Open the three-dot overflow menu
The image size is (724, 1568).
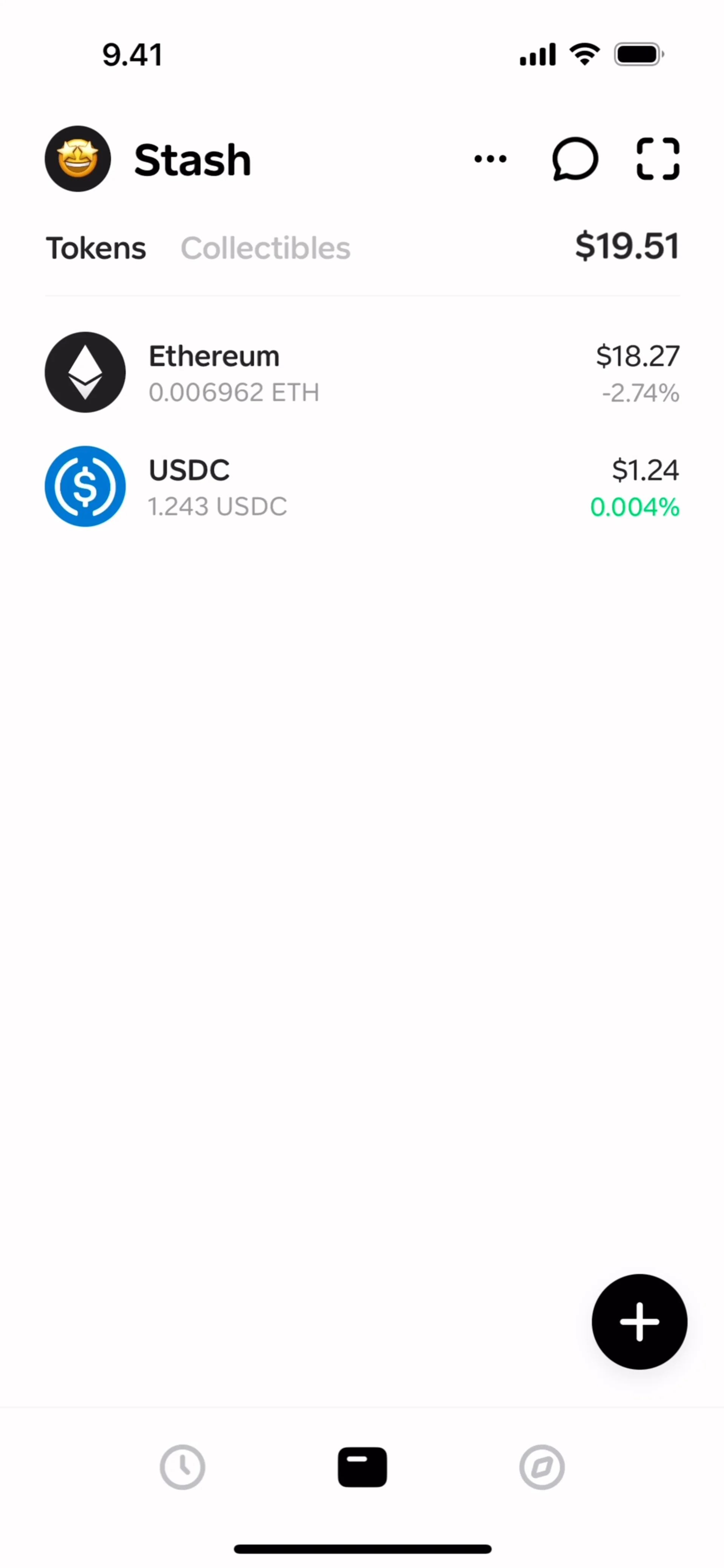(x=490, y=159)
